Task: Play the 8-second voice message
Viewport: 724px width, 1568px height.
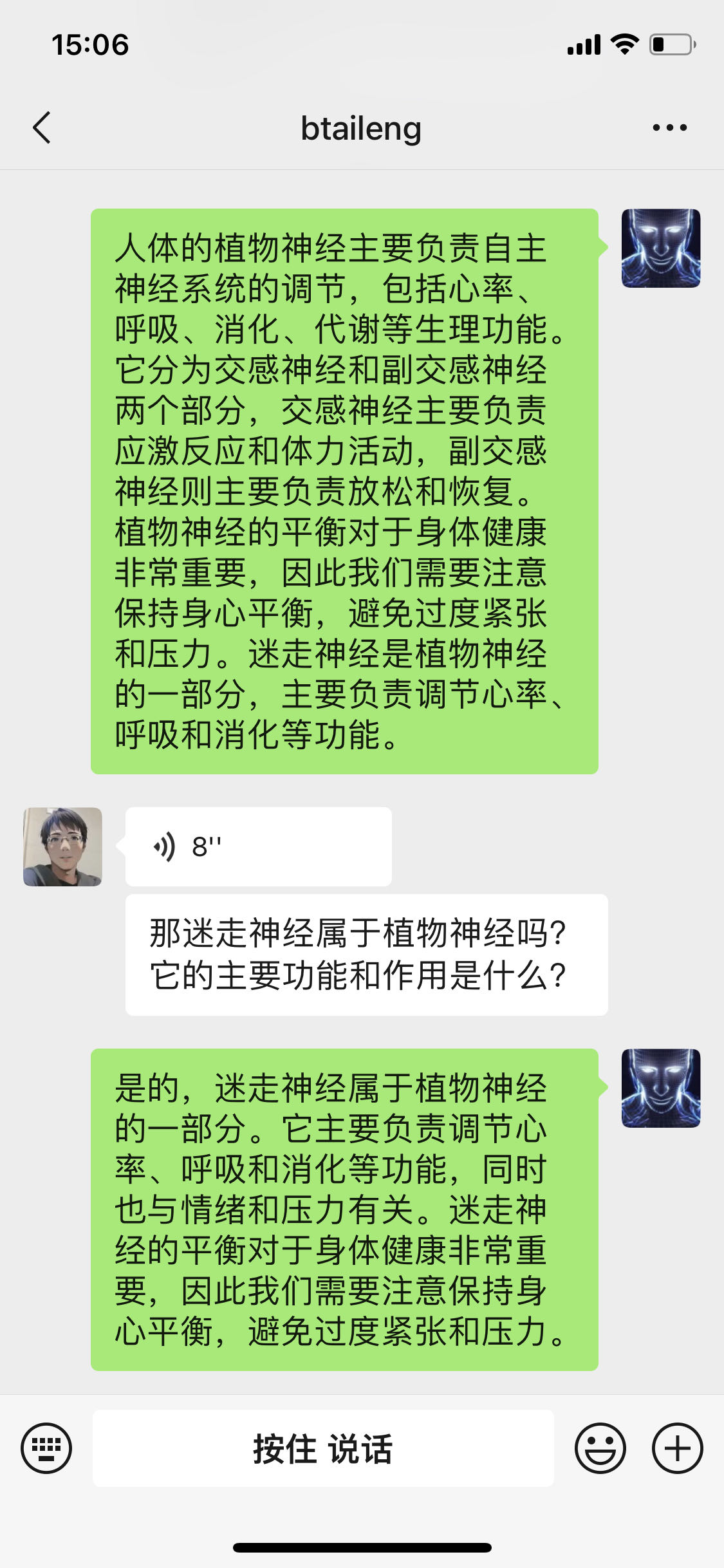Action: pos(258,846)
